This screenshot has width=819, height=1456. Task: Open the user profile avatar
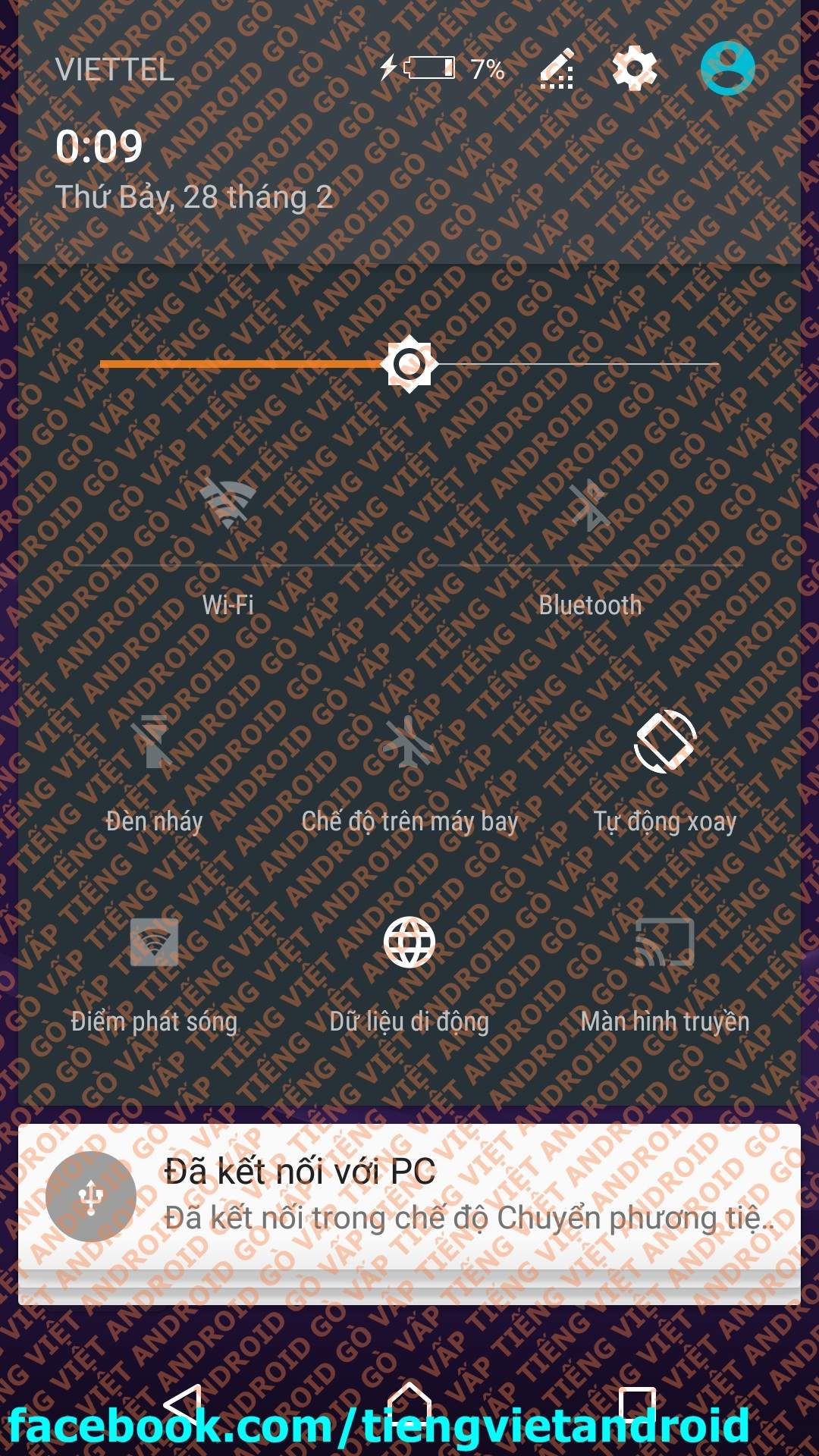coord(727,68)
